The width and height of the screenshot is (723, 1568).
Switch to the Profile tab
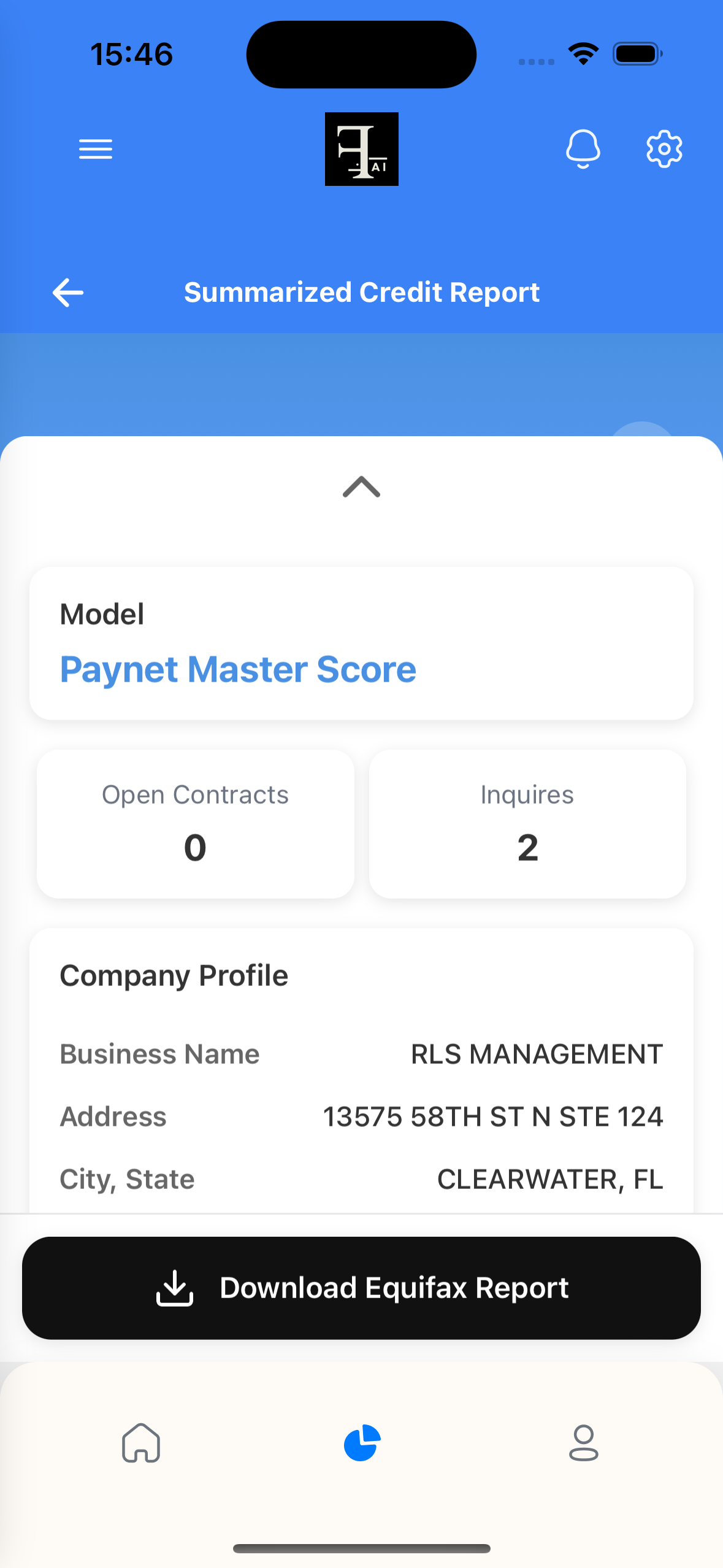point(583,1443)
